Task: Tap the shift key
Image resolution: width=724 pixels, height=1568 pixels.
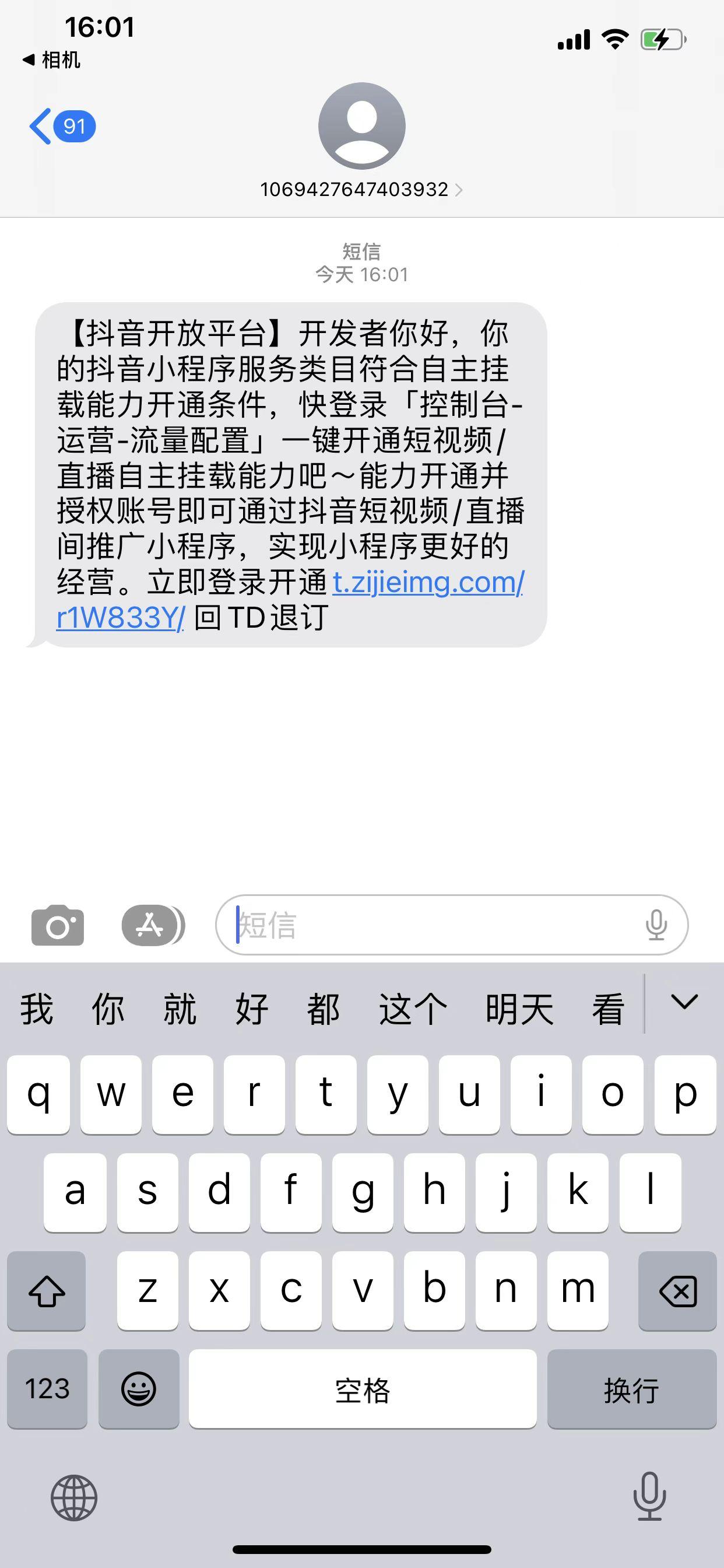Action: tap(47, 1290)
